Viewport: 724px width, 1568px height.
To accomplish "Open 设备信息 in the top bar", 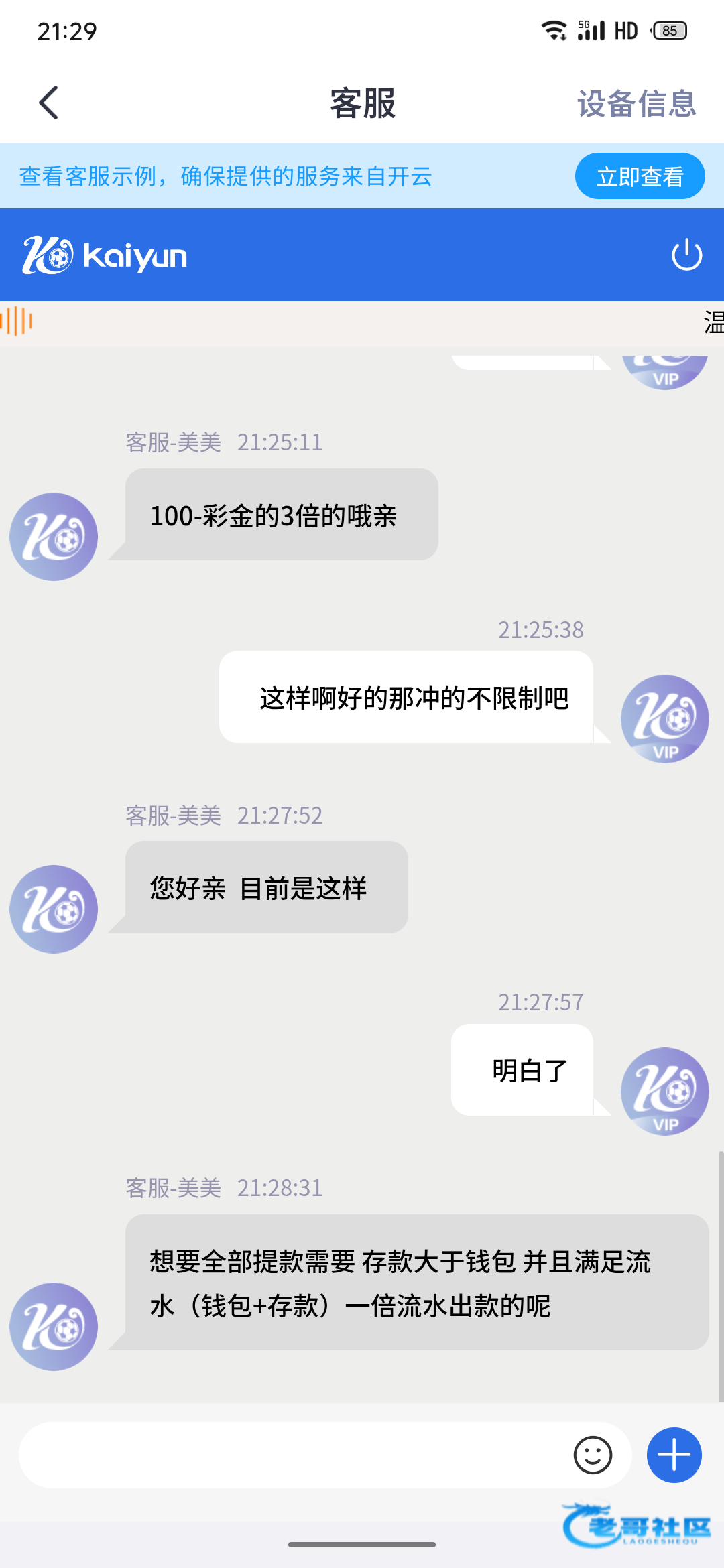I will click(x=636, y=104).
